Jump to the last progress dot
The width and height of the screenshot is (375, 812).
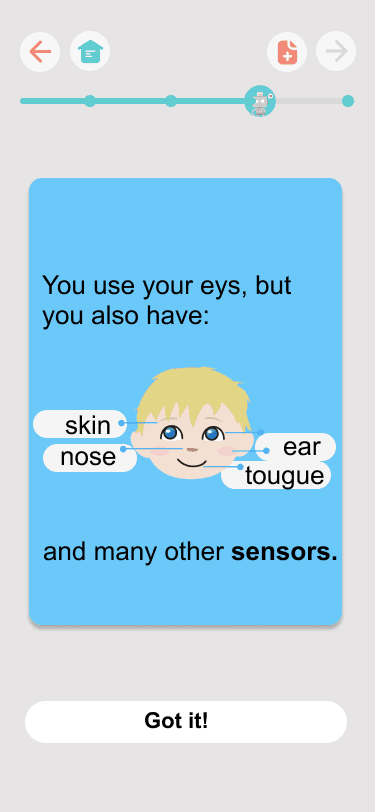(x=348, y=101)
